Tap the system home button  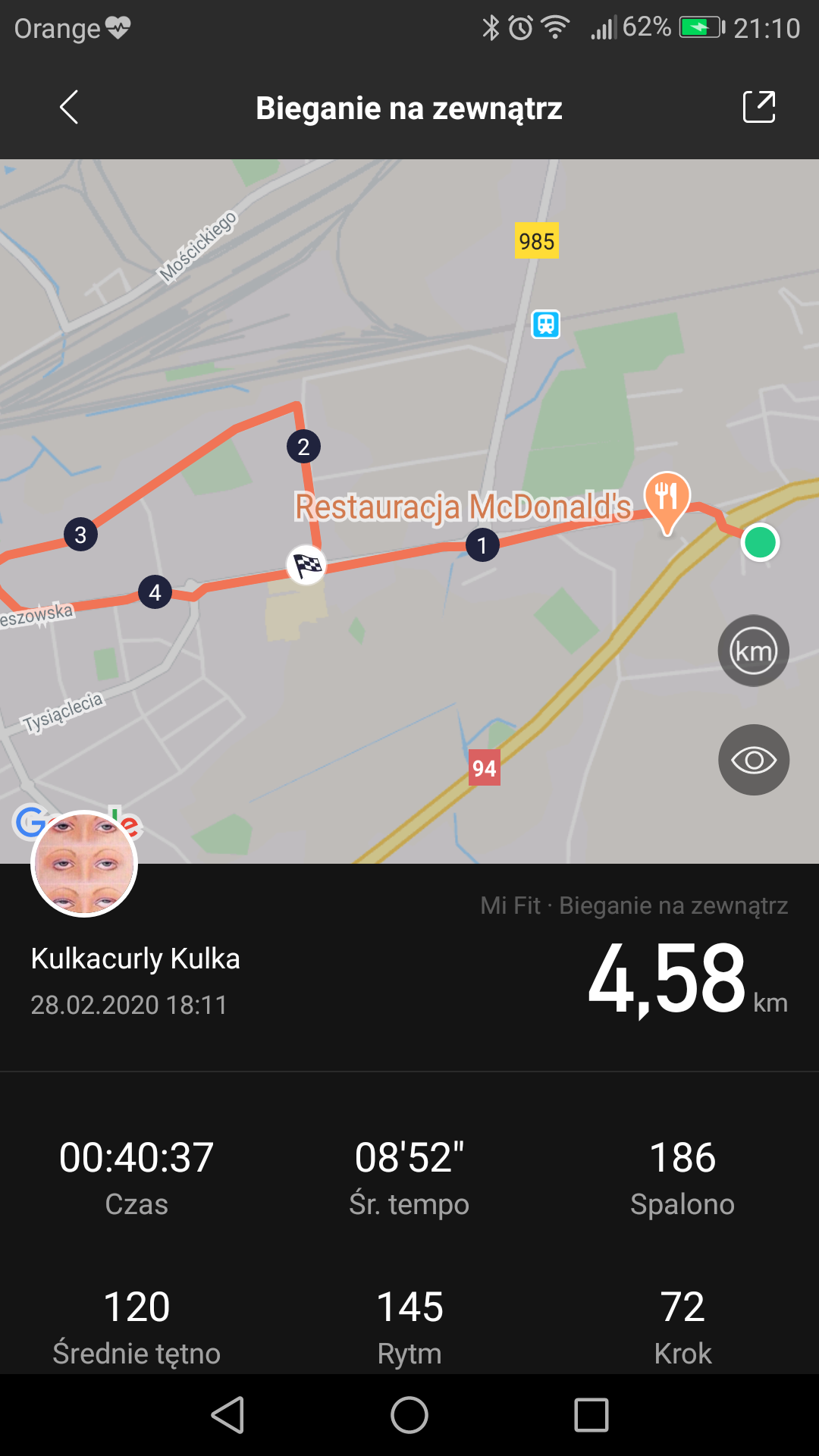pyautogui.click(x=409, y=1415)
